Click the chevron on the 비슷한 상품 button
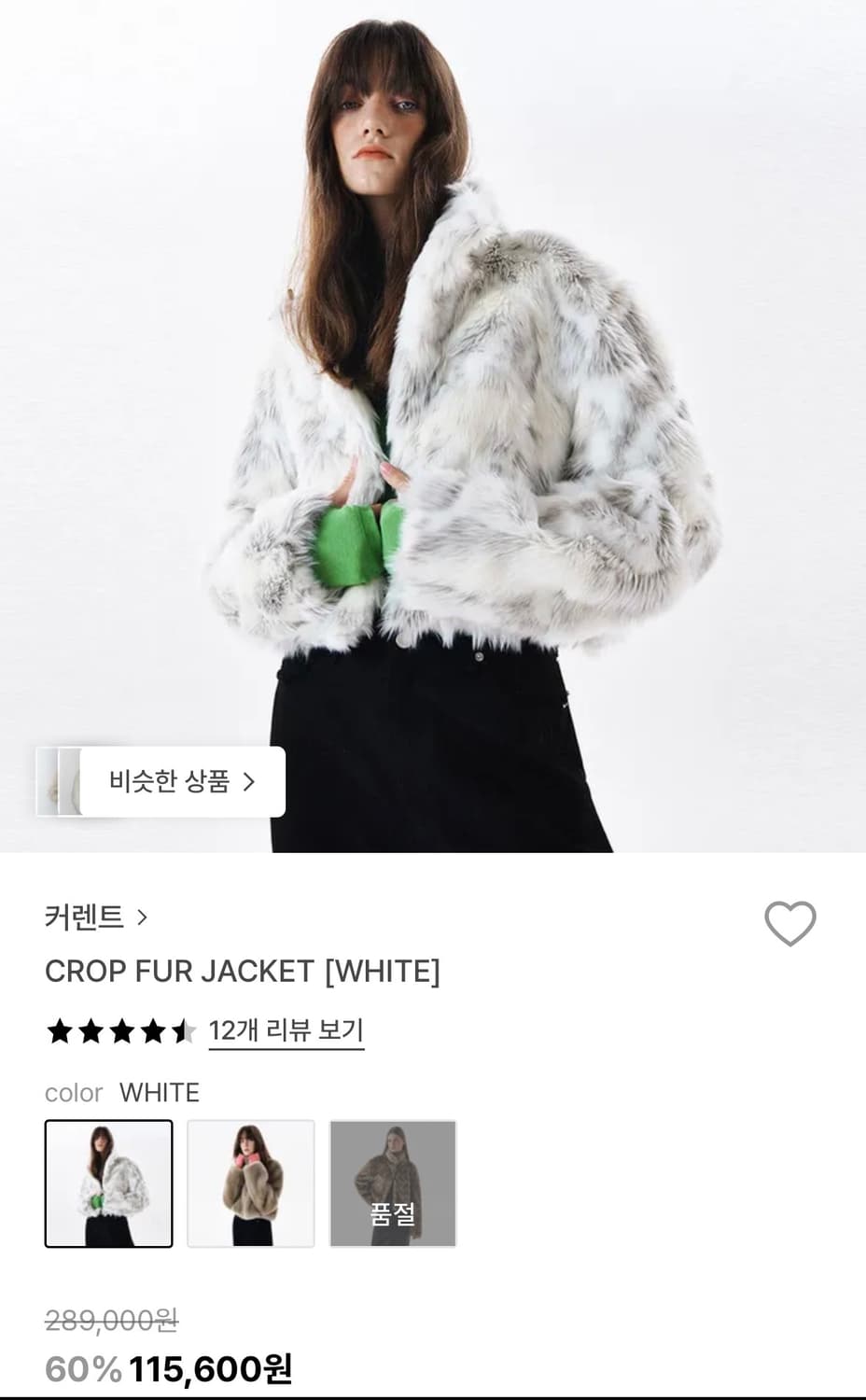The width and height of the screenshot is (866, 1400). click(248, 782)
